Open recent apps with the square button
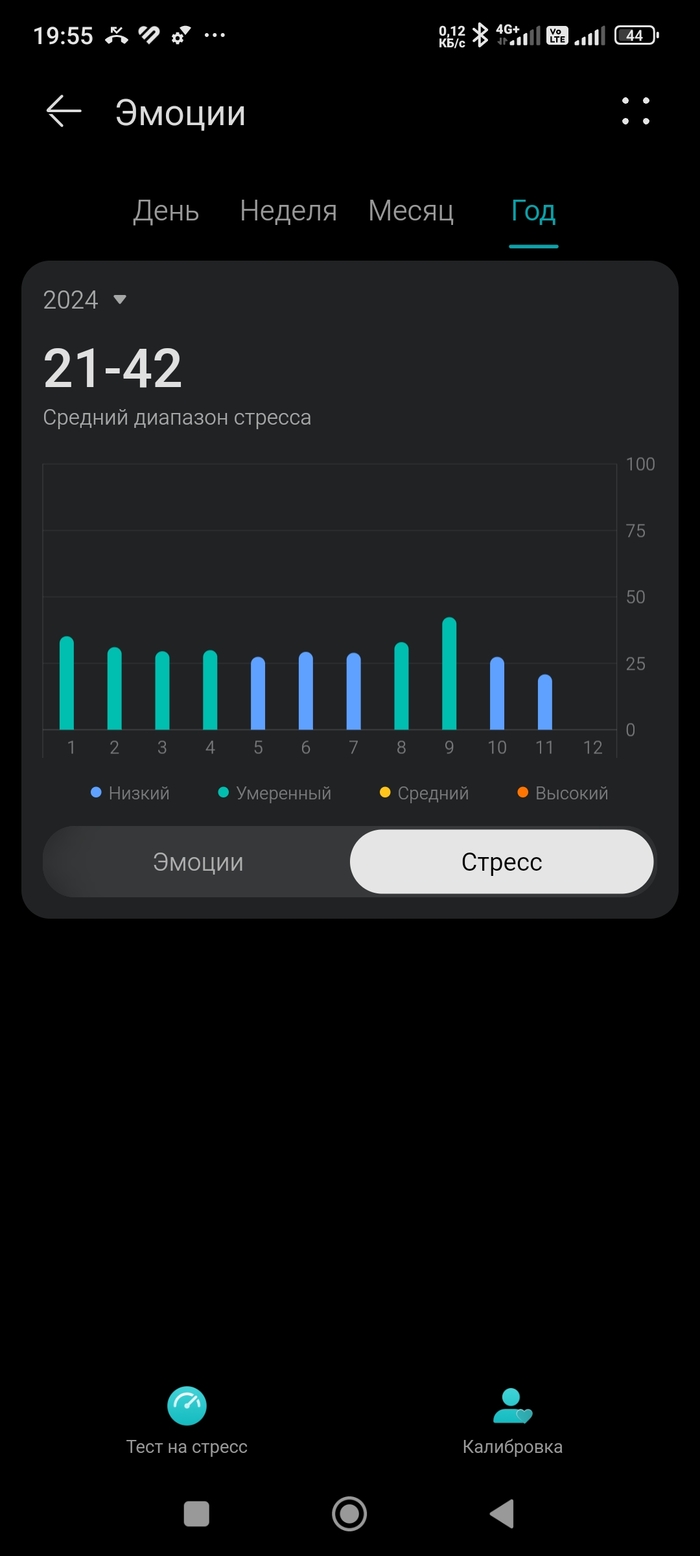 tap(196, 1513)
